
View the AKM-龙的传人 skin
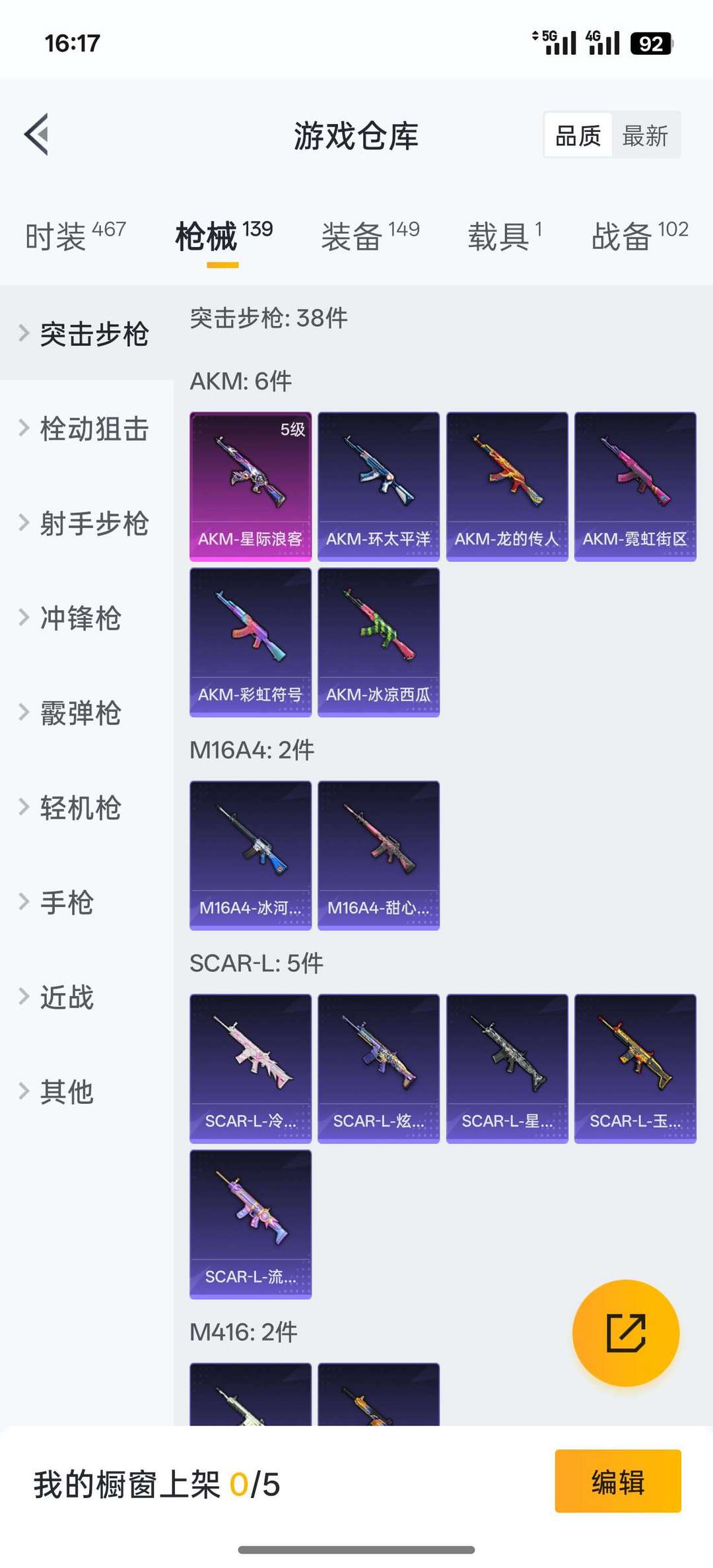507,487
